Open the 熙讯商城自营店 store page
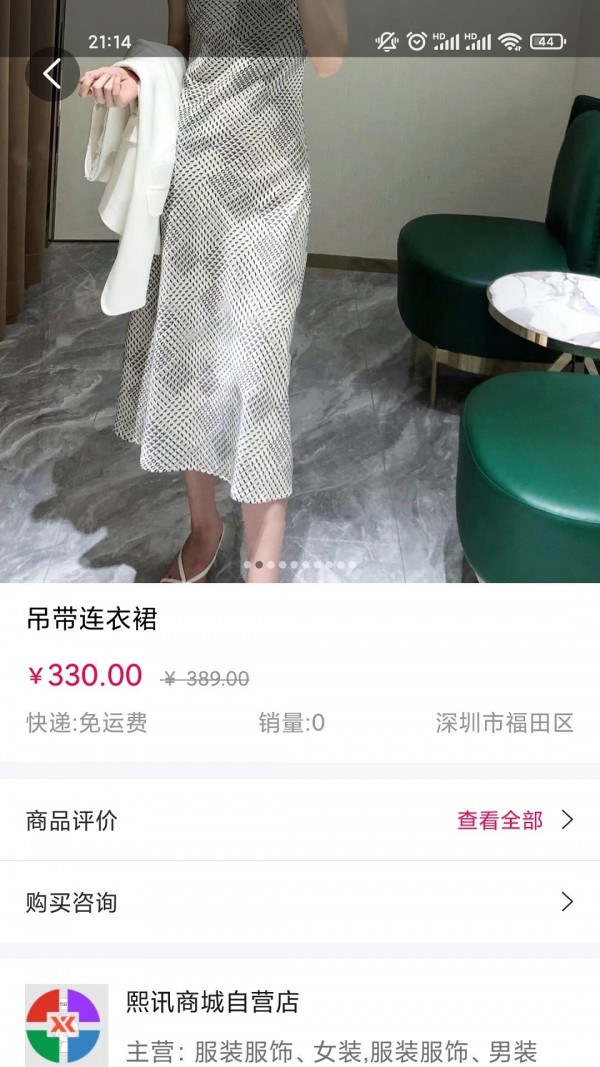The height and width of the screenshot is (1067, 600). click(212, 1003)
